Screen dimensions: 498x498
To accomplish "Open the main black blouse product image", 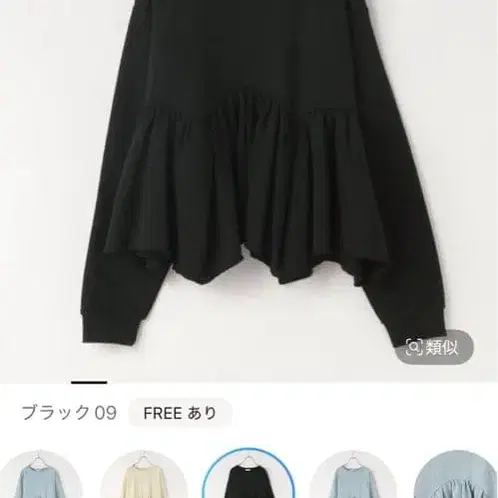I will (249, 191).
